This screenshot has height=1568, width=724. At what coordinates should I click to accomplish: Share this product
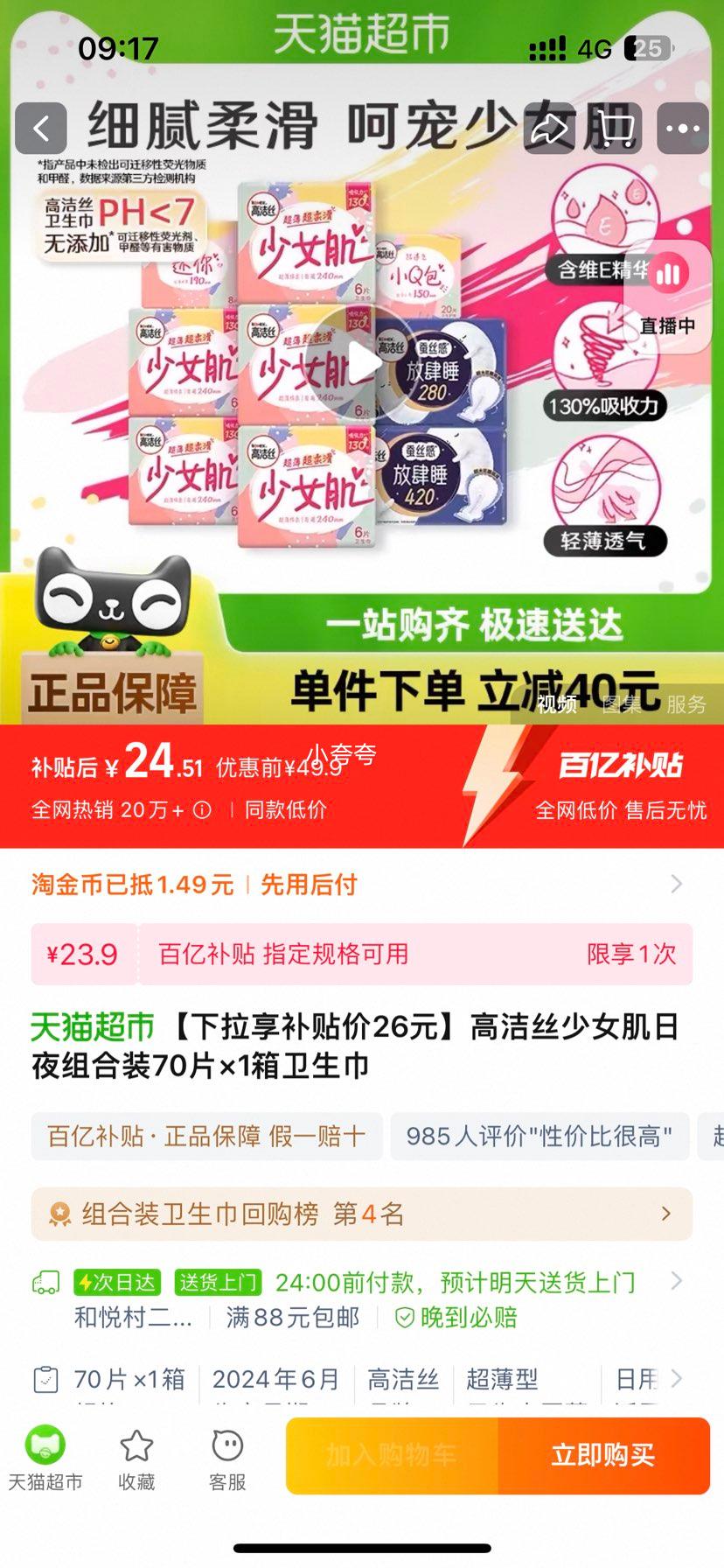[550, 129]
